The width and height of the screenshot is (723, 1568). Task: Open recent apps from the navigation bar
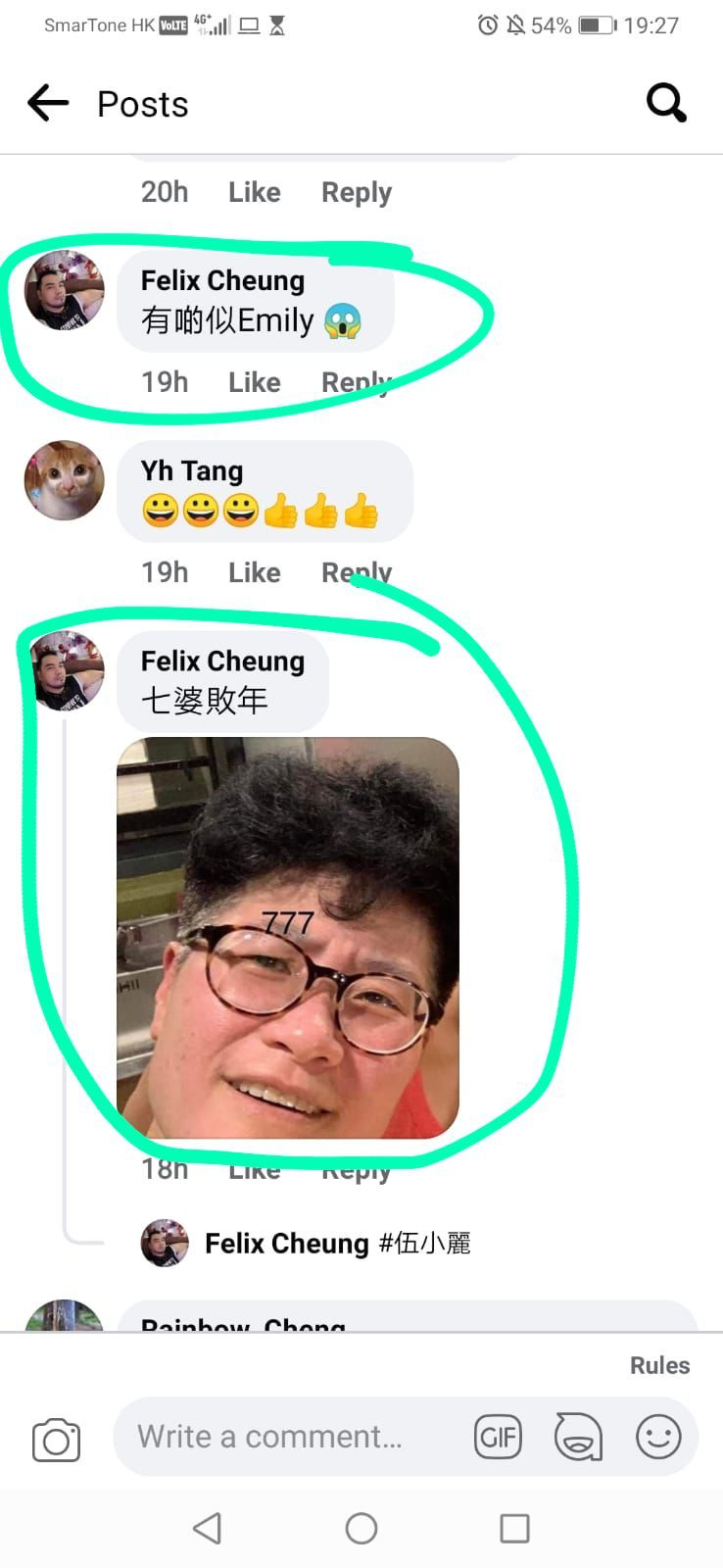514,1528
